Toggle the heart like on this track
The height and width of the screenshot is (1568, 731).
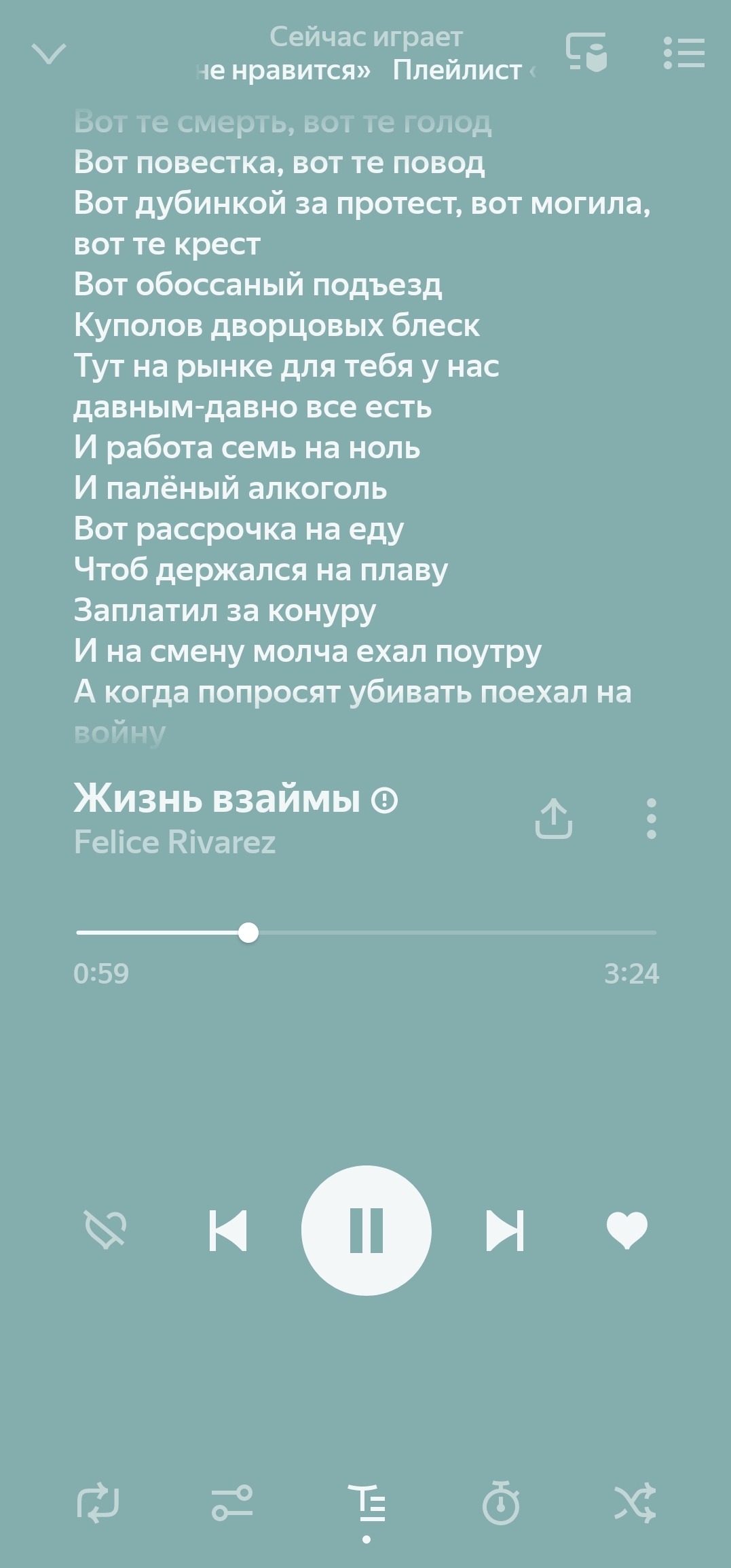tap(627, 1230)
